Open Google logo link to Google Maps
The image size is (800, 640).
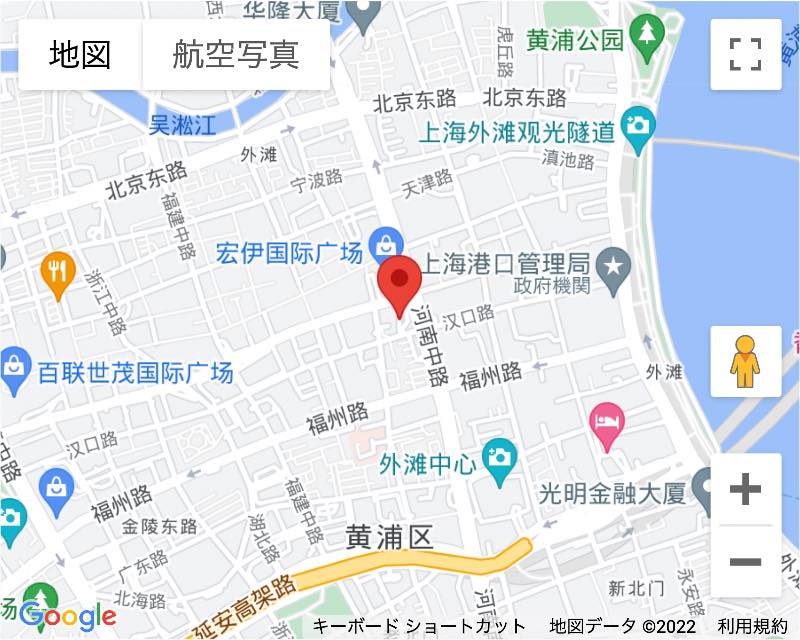[68, 616]
